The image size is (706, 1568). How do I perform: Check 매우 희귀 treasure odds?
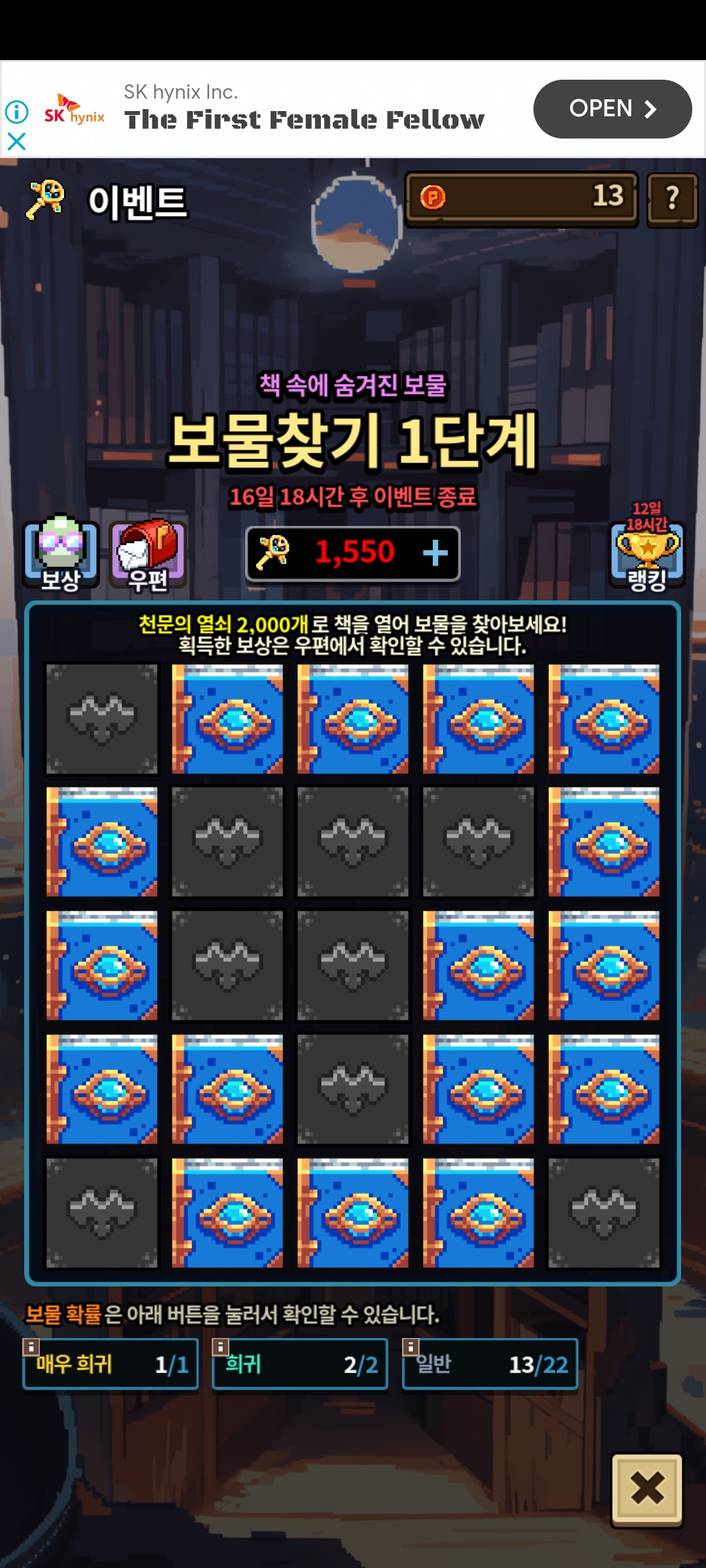[x=110, y=1364]
